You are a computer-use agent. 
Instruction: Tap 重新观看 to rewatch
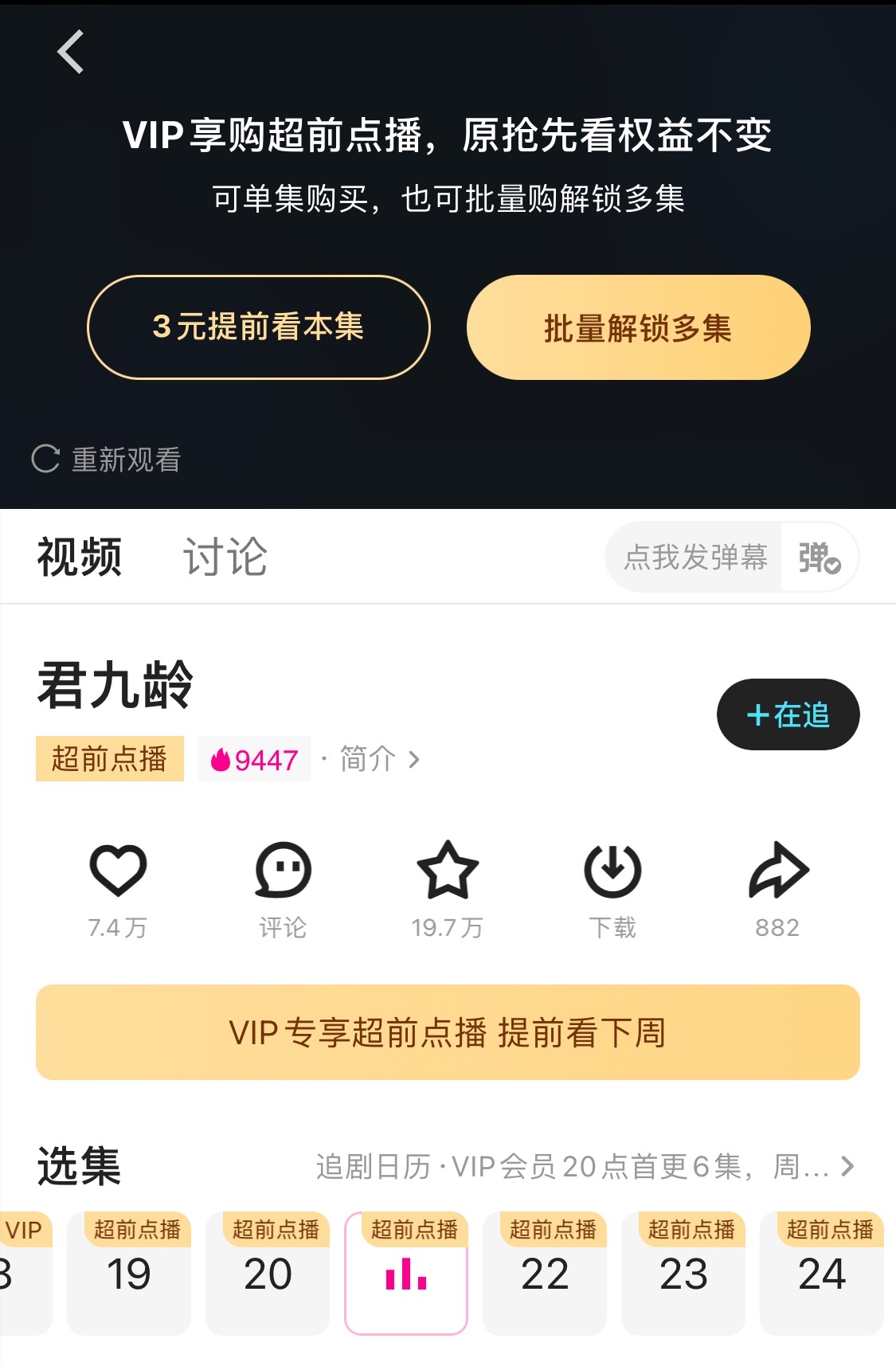click(x=107, y=460)
